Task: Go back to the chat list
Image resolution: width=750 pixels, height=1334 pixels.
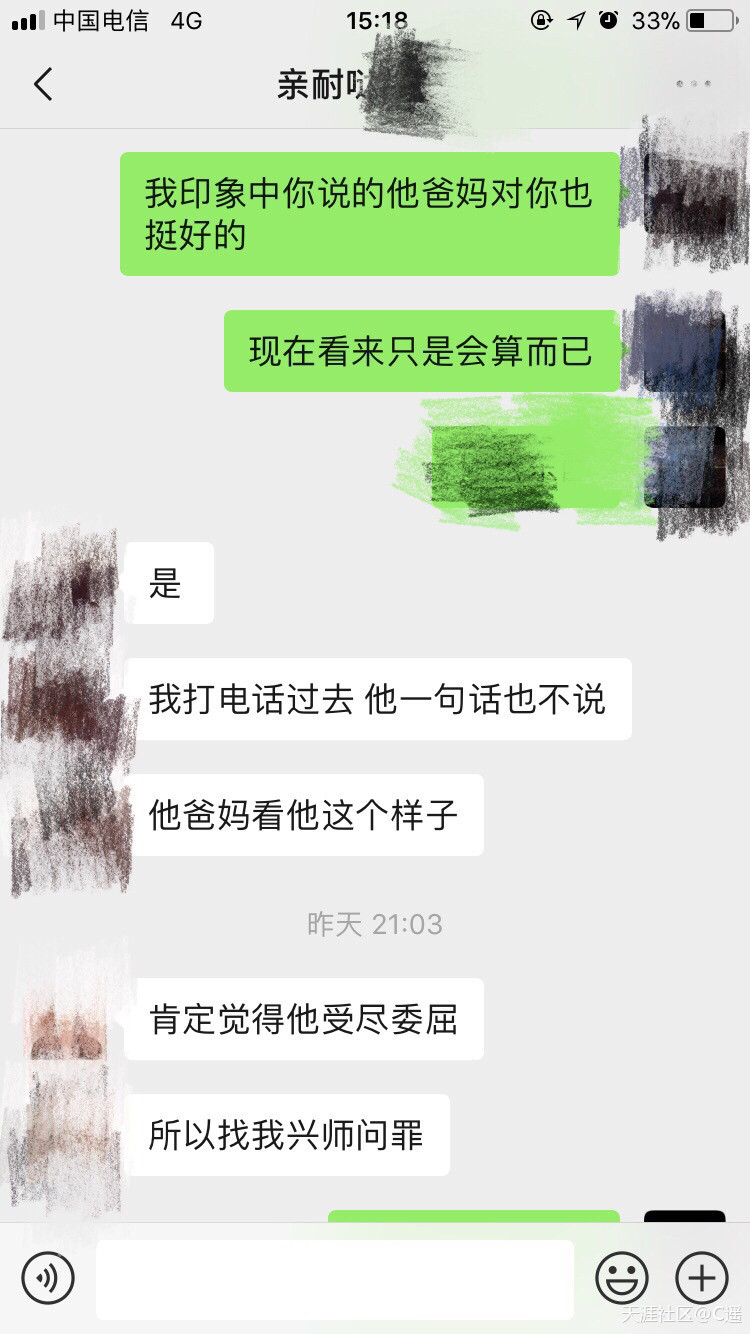Action: [x=42, y=85]
